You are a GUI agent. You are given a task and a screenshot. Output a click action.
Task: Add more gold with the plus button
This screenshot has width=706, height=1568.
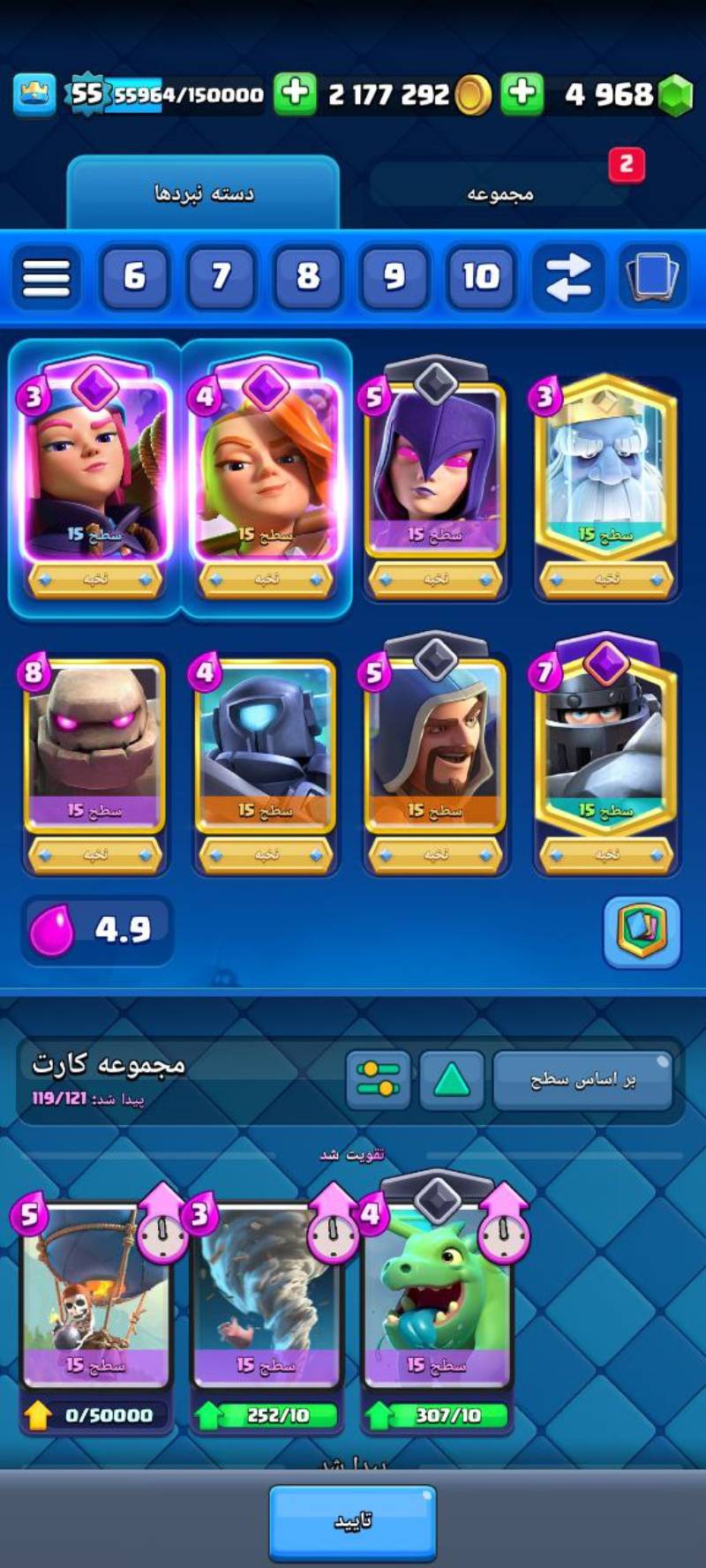click(x=295, y=94)
